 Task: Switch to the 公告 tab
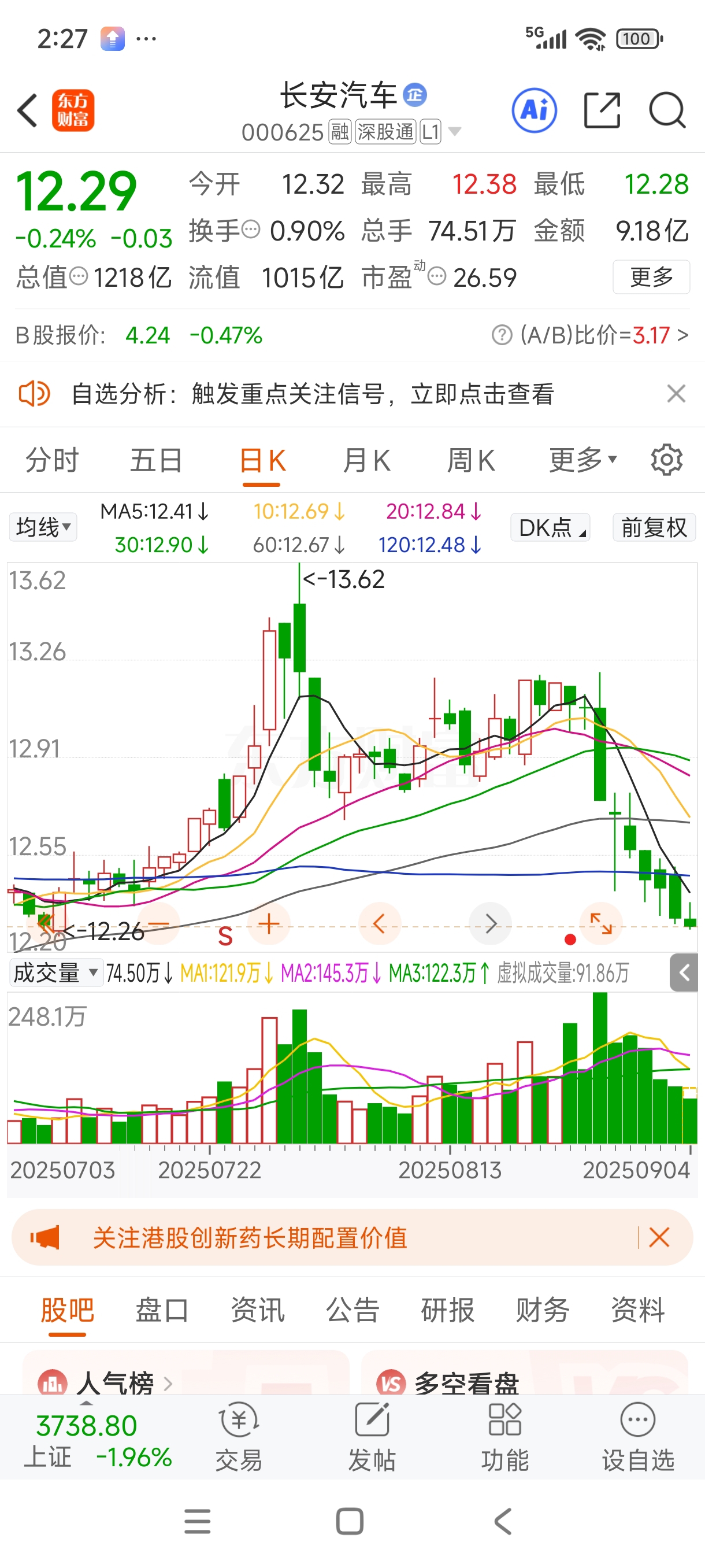[x=353, y=1310]
